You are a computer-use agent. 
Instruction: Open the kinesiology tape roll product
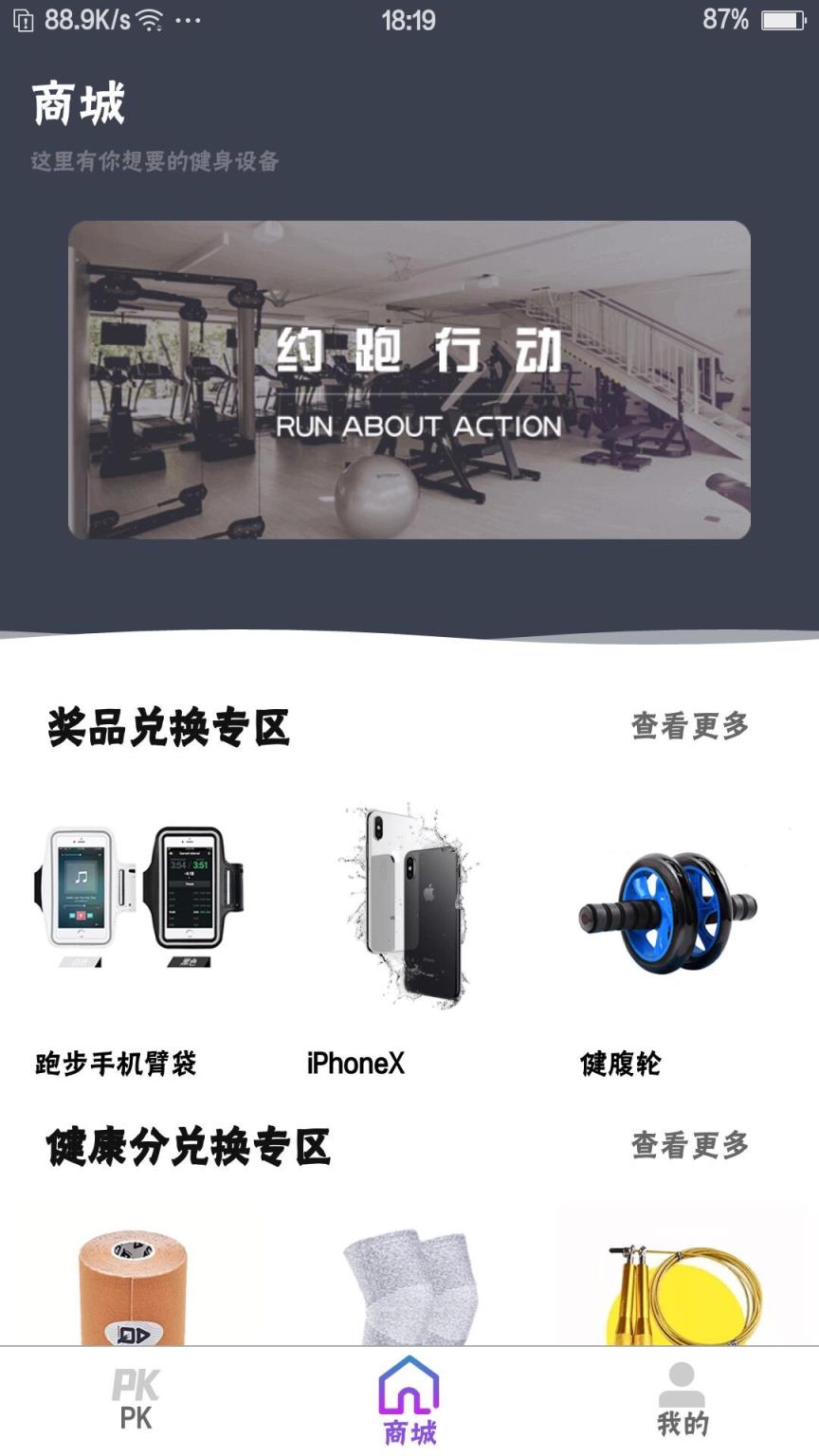coord(133,1283)
